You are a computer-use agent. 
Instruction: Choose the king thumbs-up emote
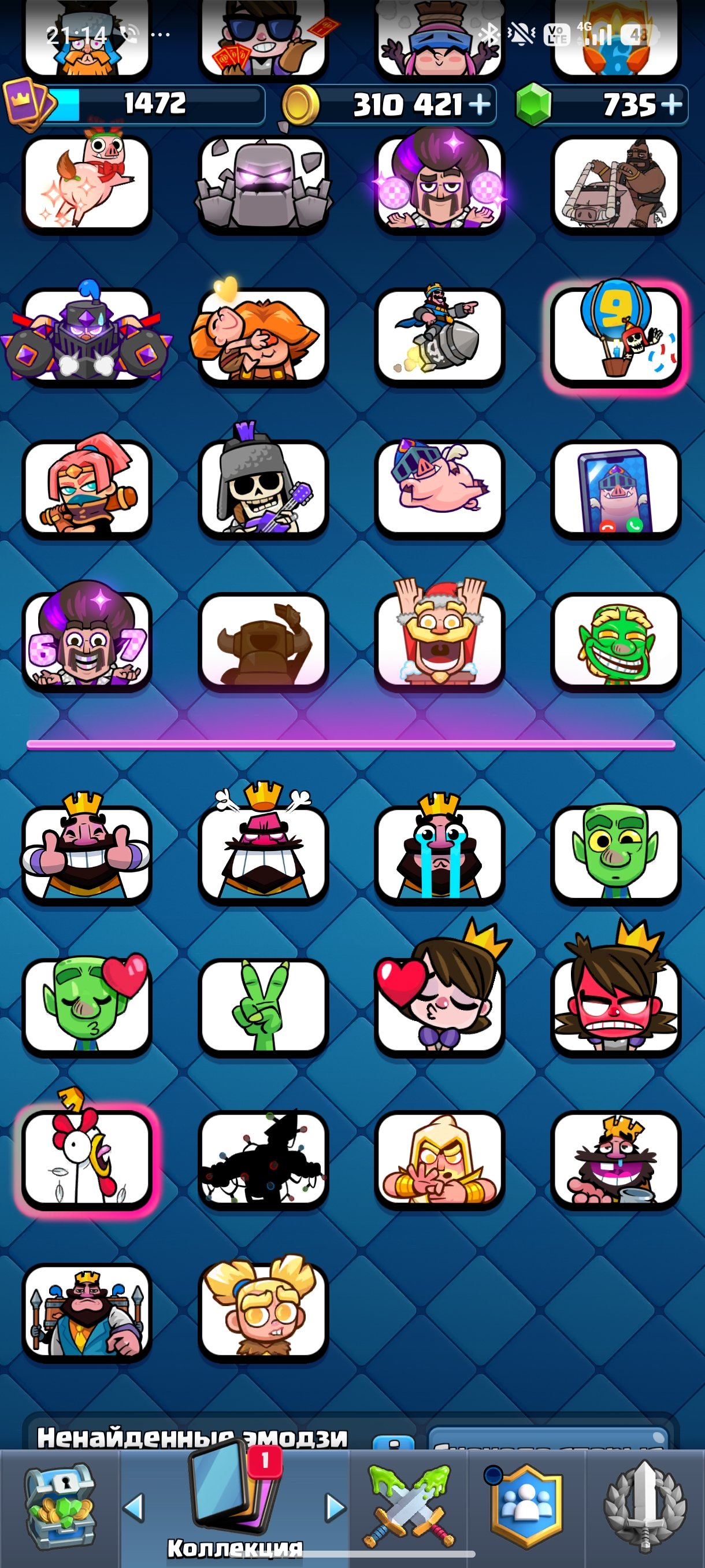[87, 849]
